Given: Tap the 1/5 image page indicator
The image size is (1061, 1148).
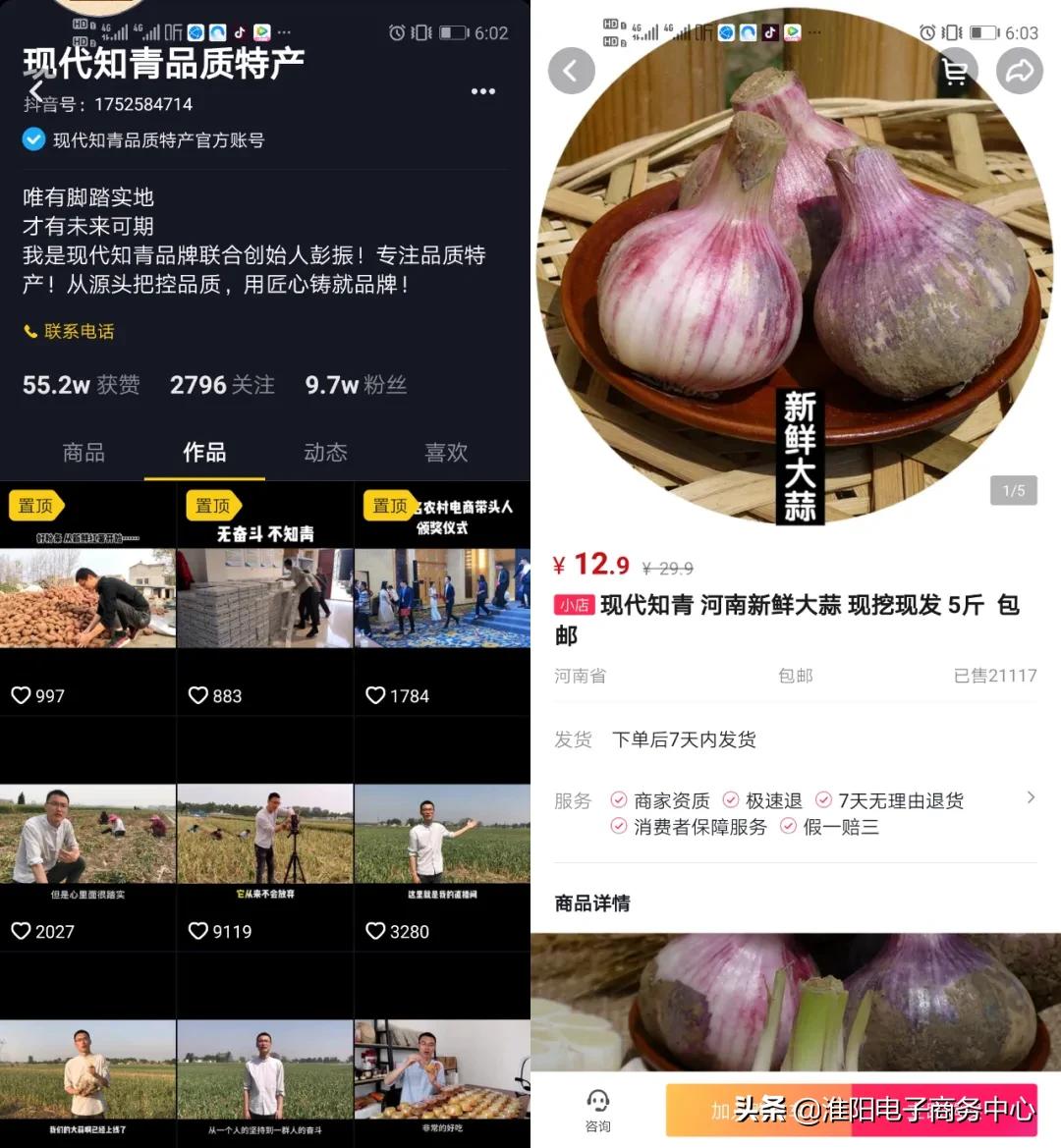Looking at the screenshot, I should coord(1013,490).
